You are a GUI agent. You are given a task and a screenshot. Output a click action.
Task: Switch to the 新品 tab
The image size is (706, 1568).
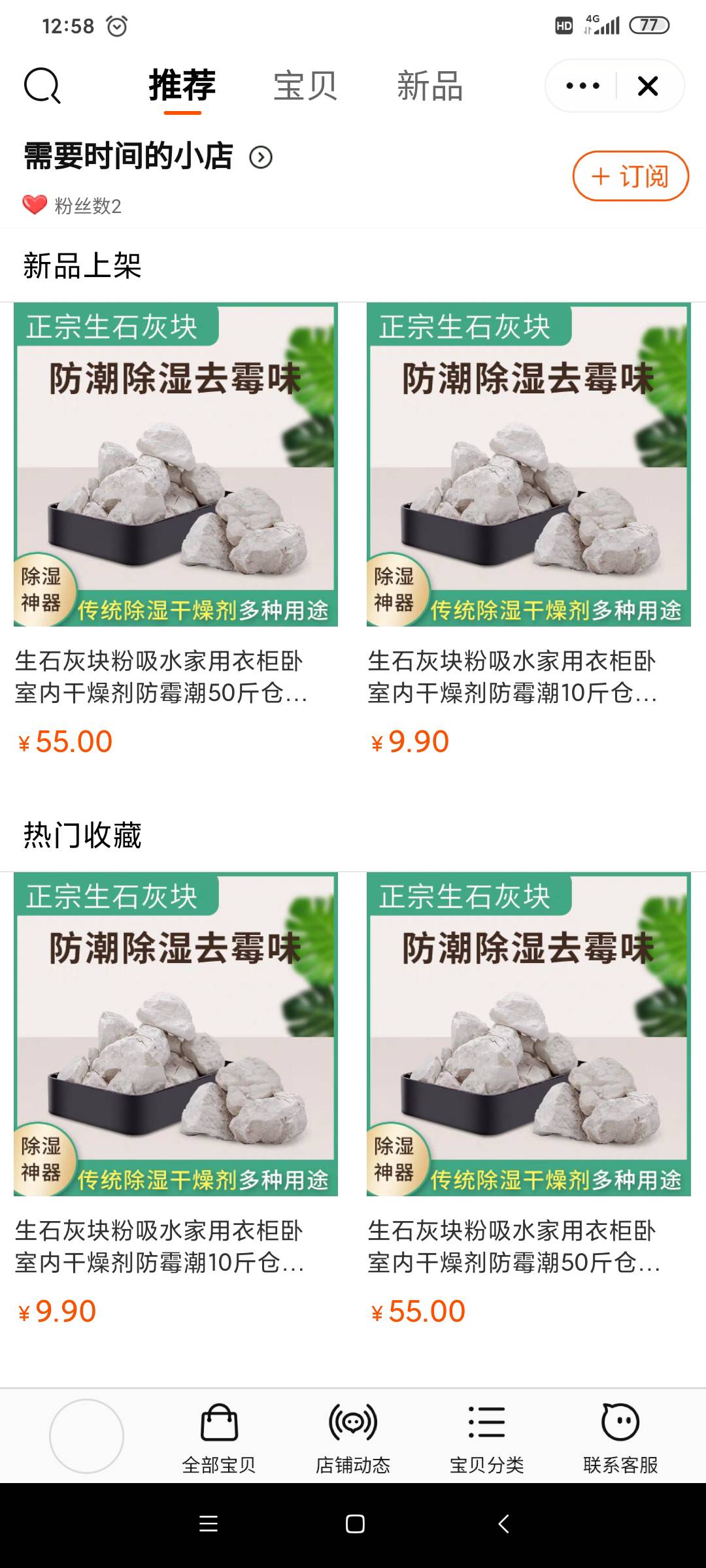[429, 86]
